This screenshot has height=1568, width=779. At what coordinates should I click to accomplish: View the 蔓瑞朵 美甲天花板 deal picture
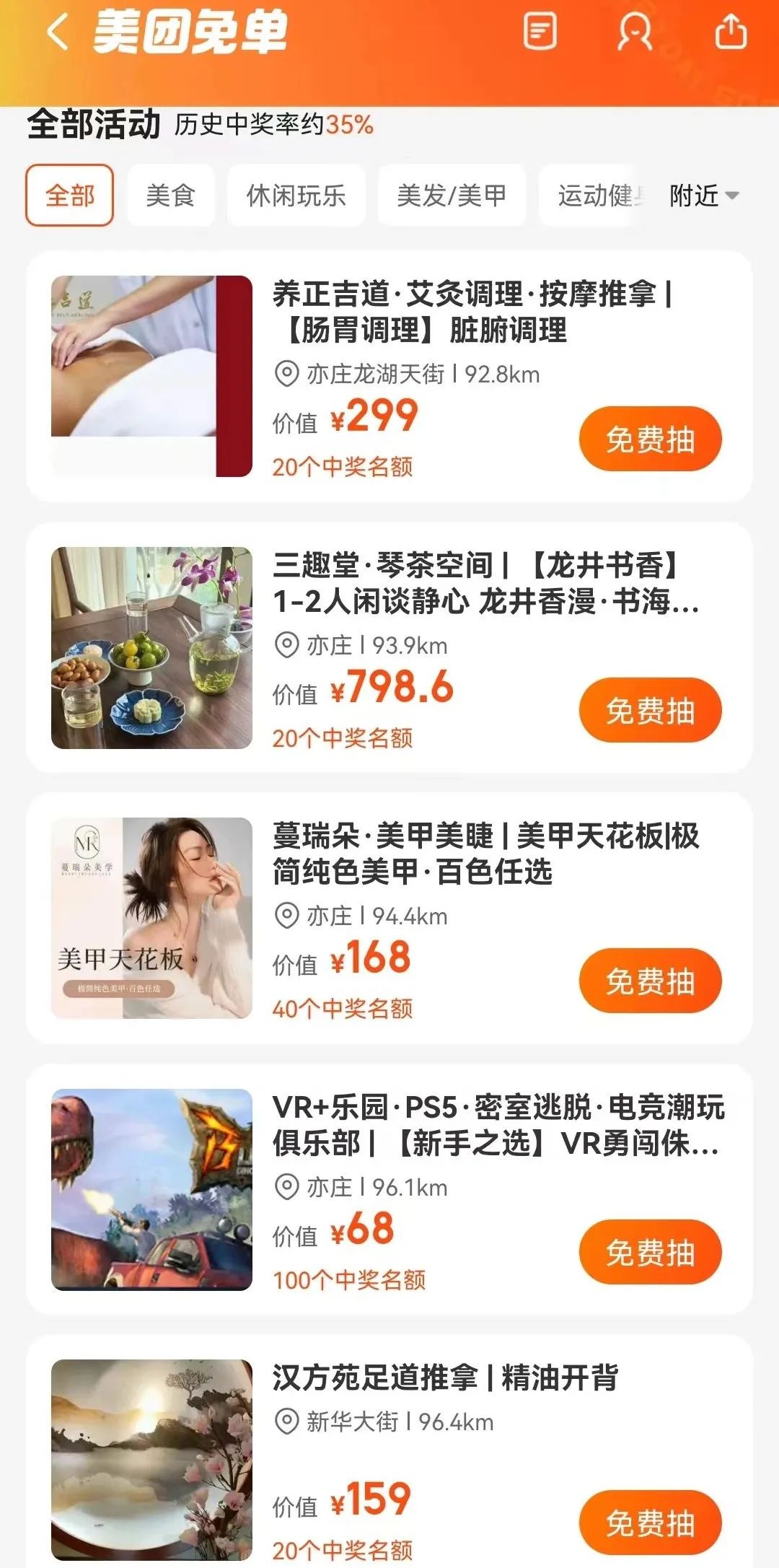click(151, 918)
